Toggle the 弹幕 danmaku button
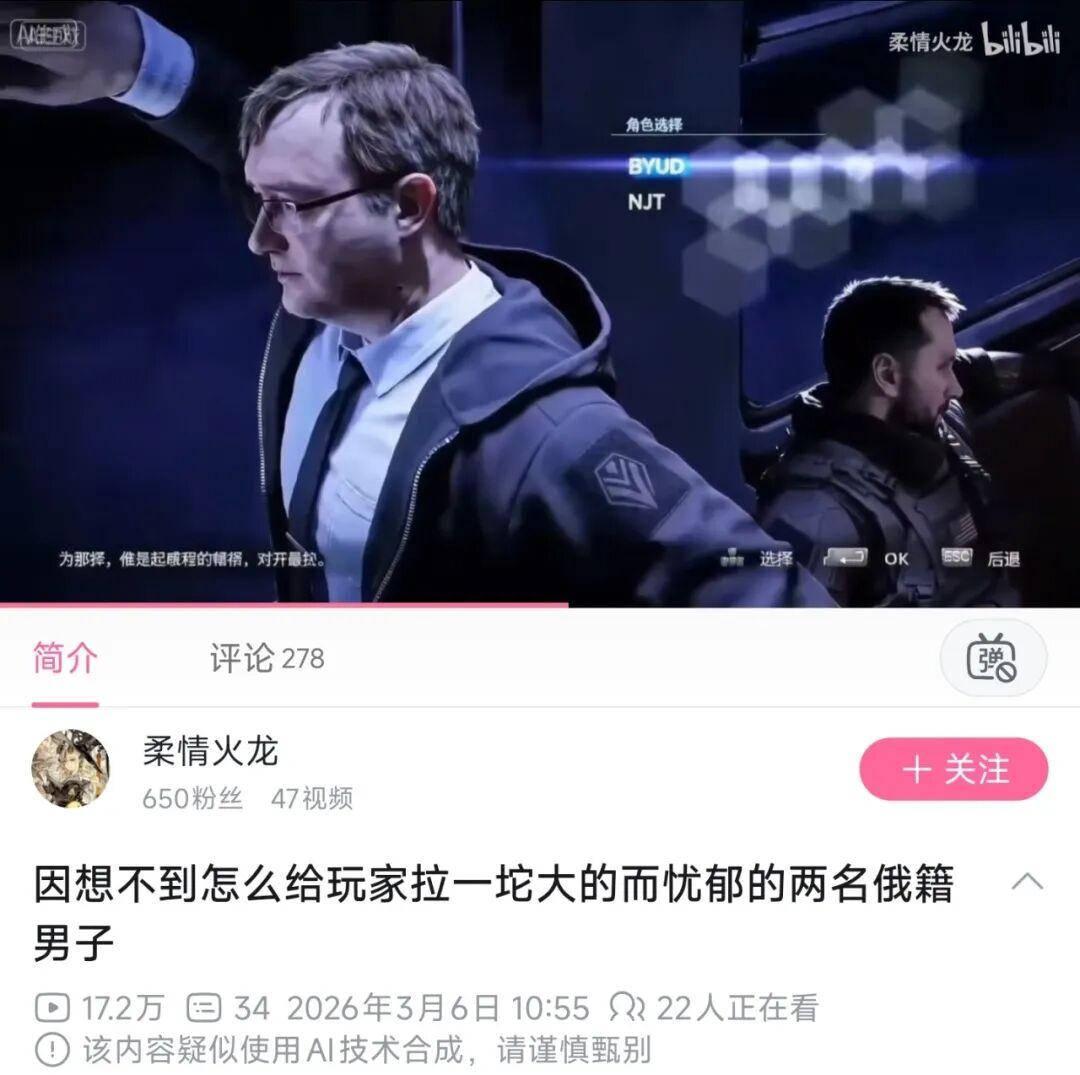Image resolution: width=1080 pixels, height=1075 pixels. pos(992,658)
